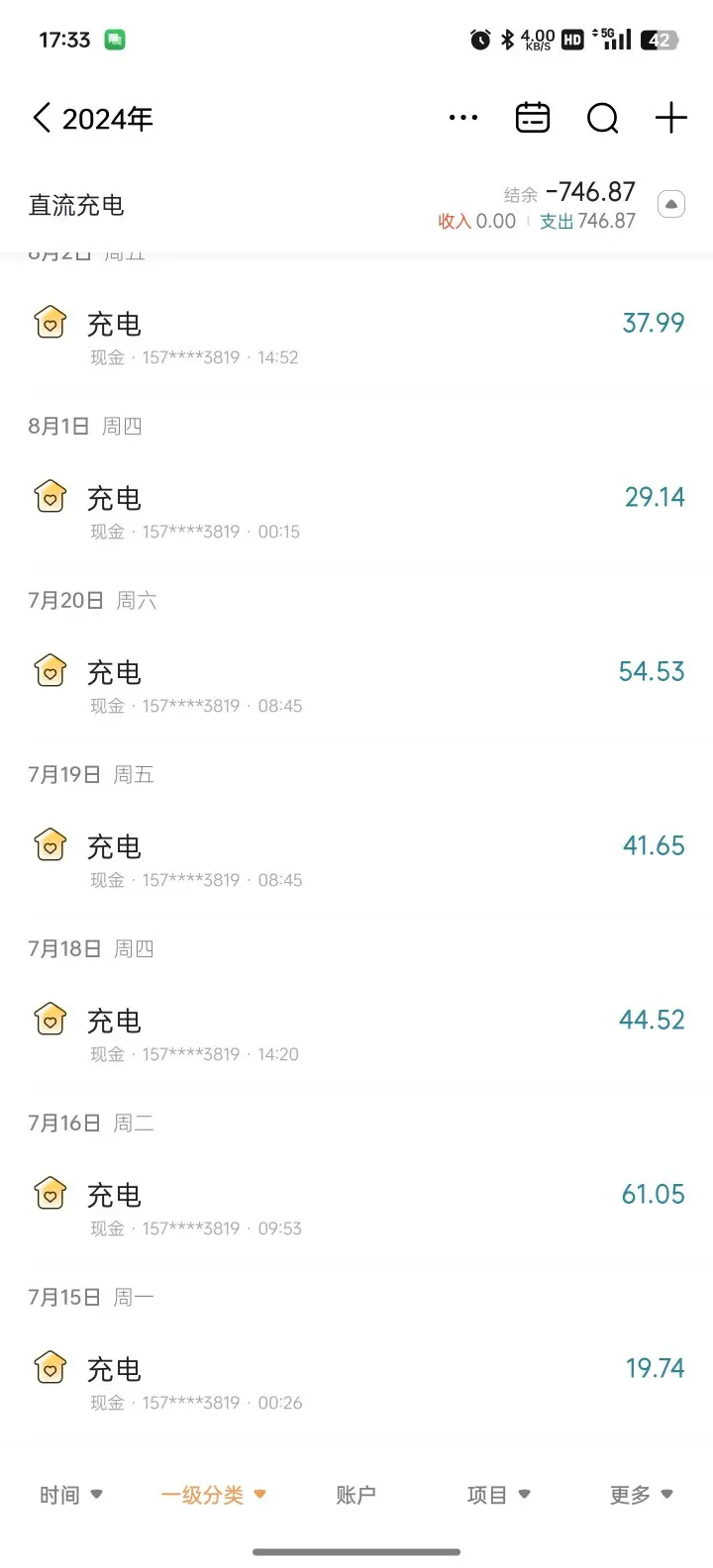Search the transaction records

(602, 118)
